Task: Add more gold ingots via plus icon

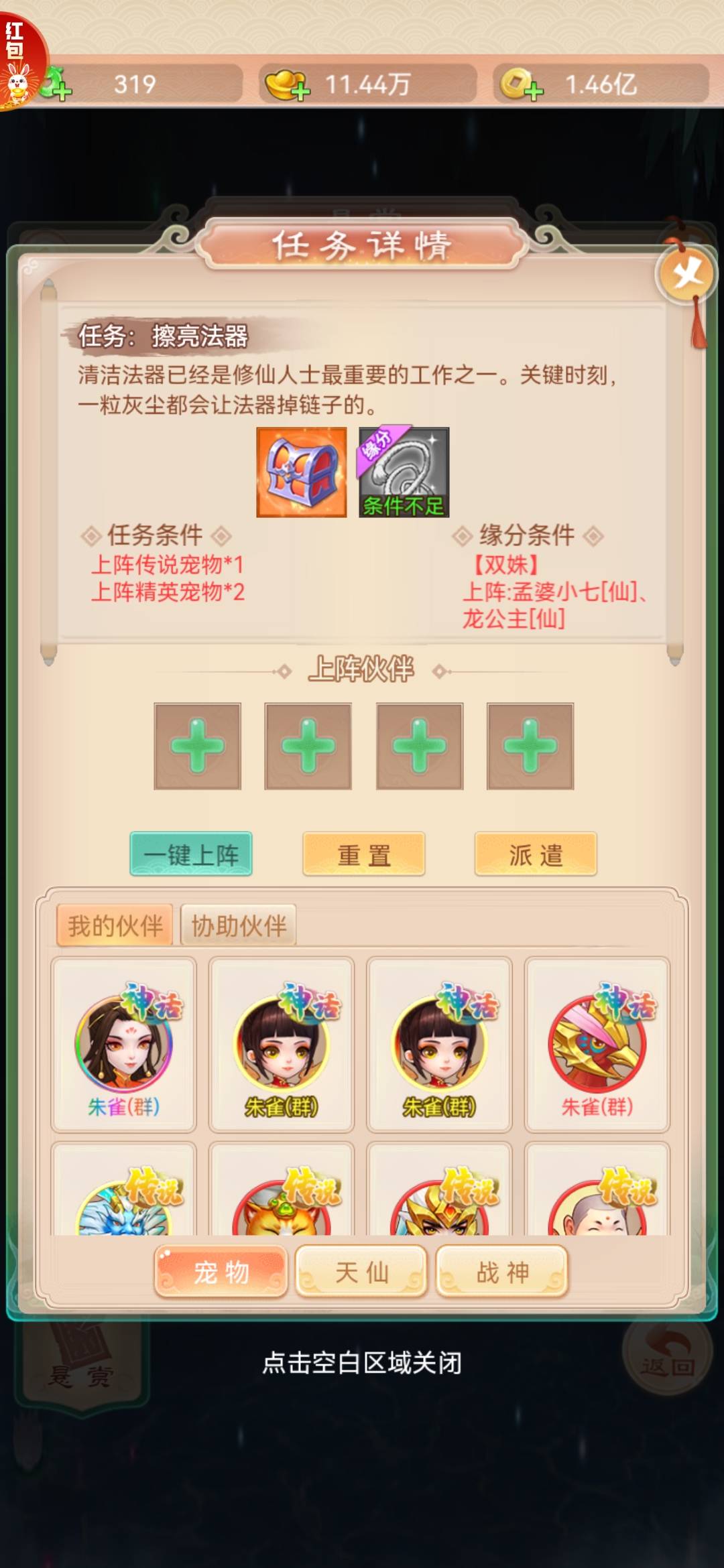Action: click(x=300, y=90)
